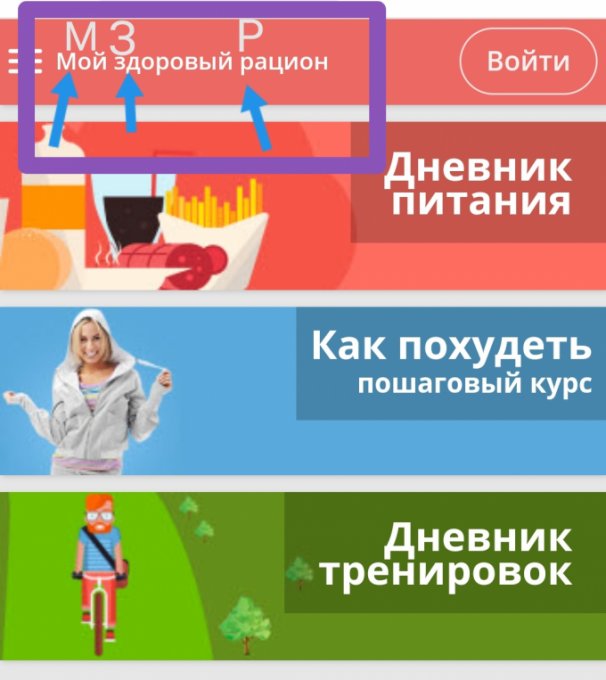Open the Дневник питания card
Viewport: 606px width, 680px height.
click(302, 205)
